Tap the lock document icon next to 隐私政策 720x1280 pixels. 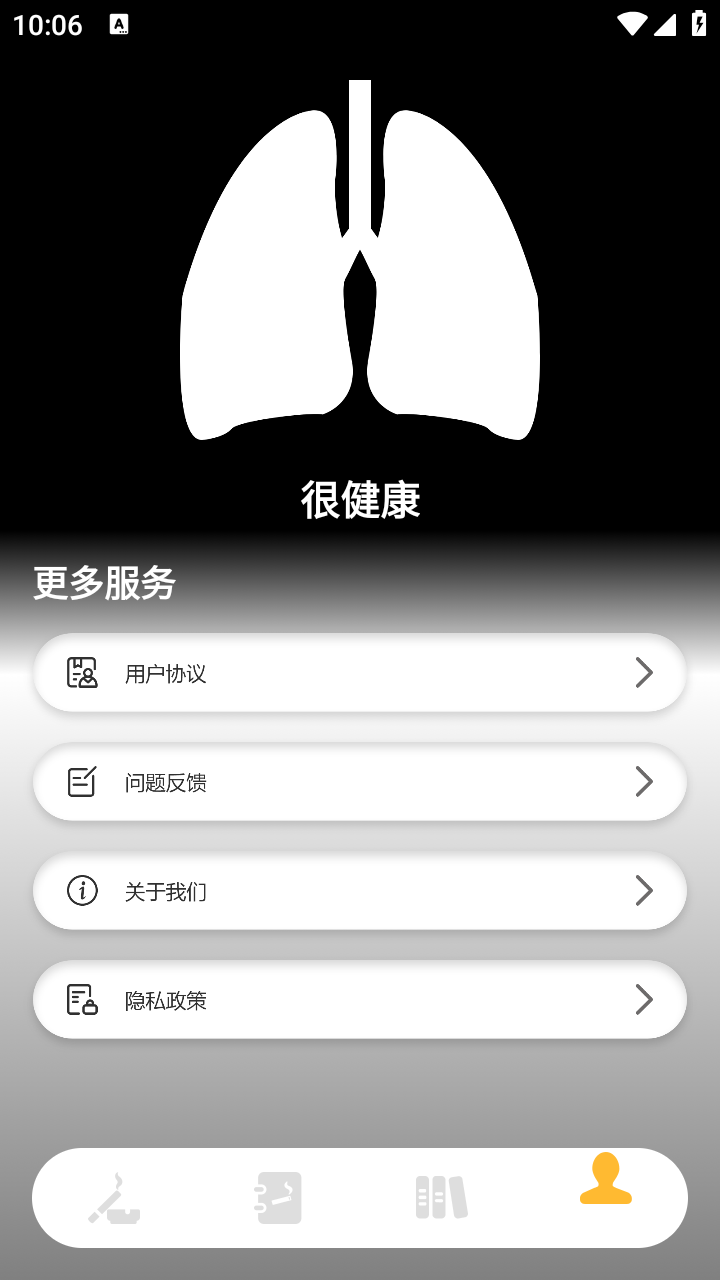[x=81, y=999]
